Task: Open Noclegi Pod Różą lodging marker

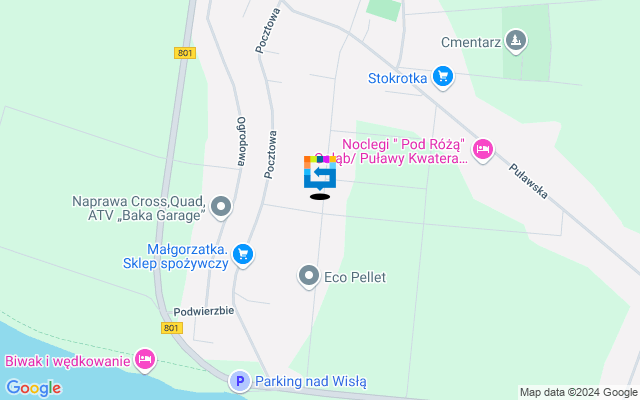Action: 483,149
